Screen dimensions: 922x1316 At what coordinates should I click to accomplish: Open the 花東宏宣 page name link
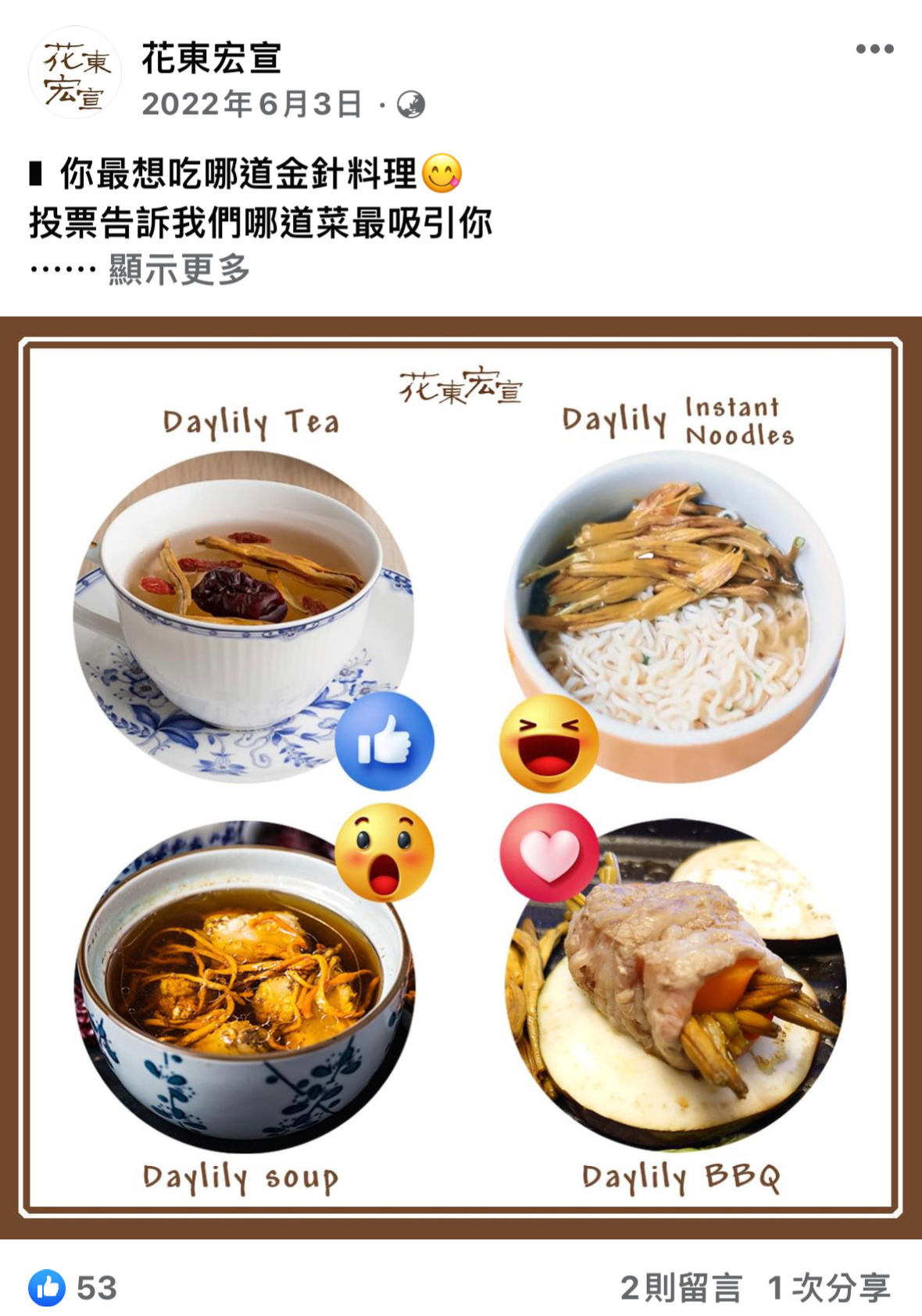click(211, 58)
